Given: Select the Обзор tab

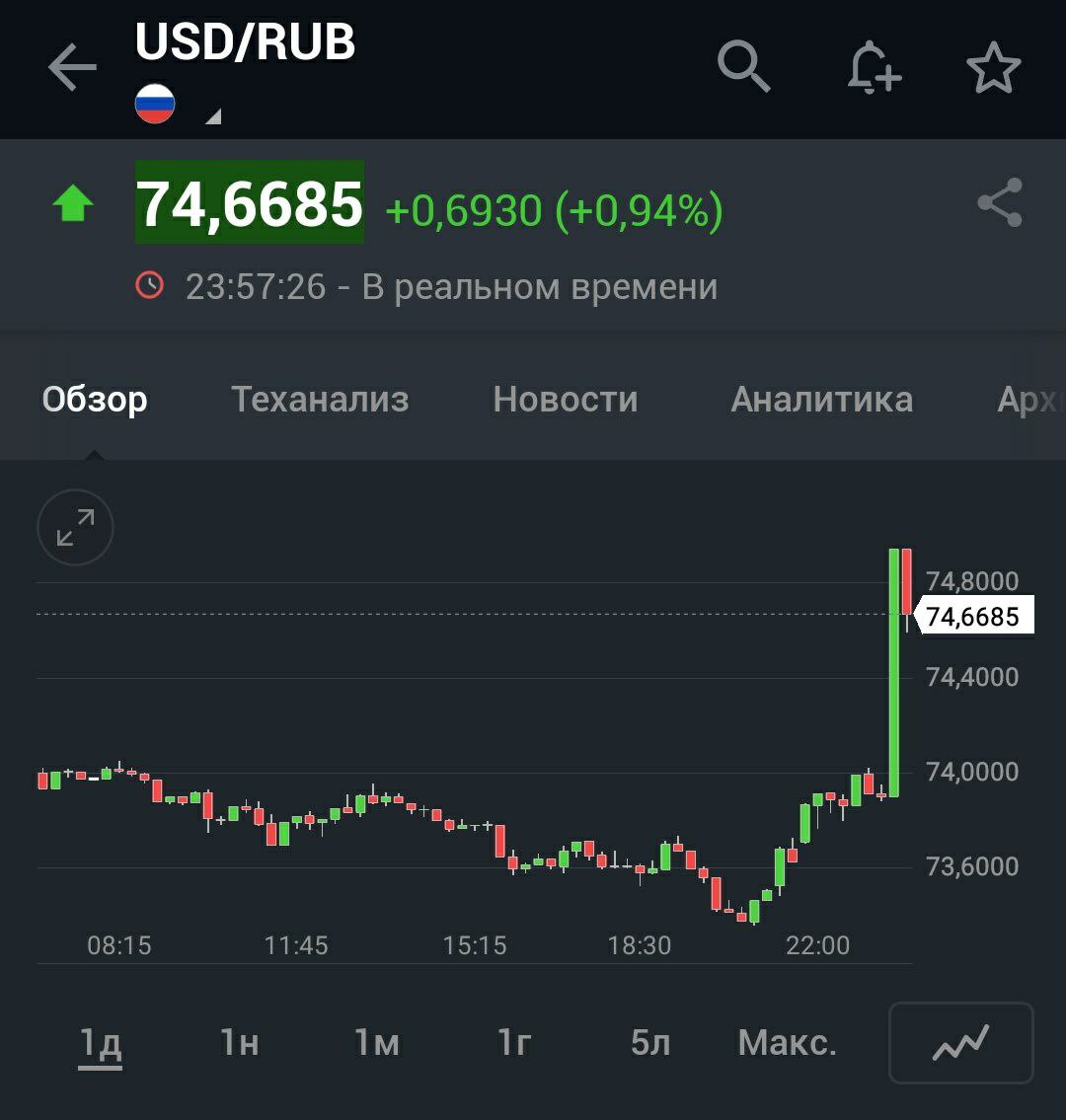Looking at the screenshot, I should pos(95,400).
